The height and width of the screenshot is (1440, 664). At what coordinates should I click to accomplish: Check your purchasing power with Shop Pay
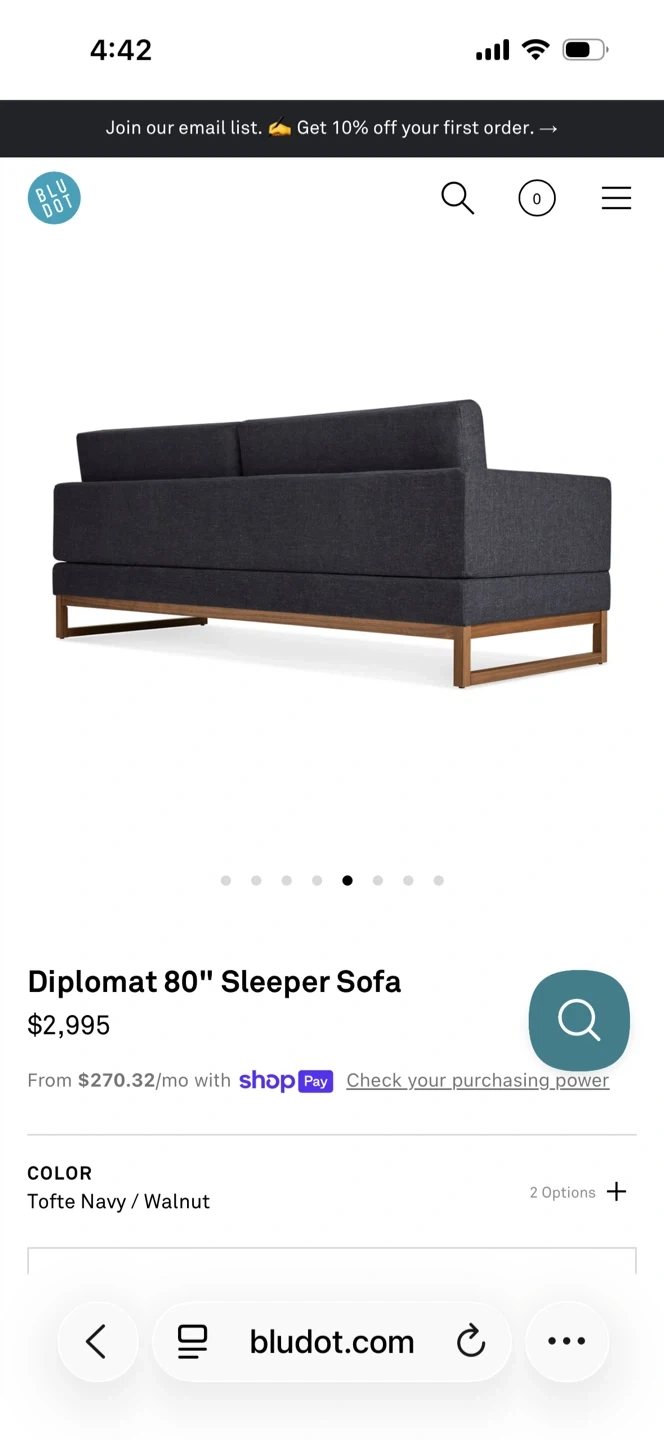coord(477,1080)
